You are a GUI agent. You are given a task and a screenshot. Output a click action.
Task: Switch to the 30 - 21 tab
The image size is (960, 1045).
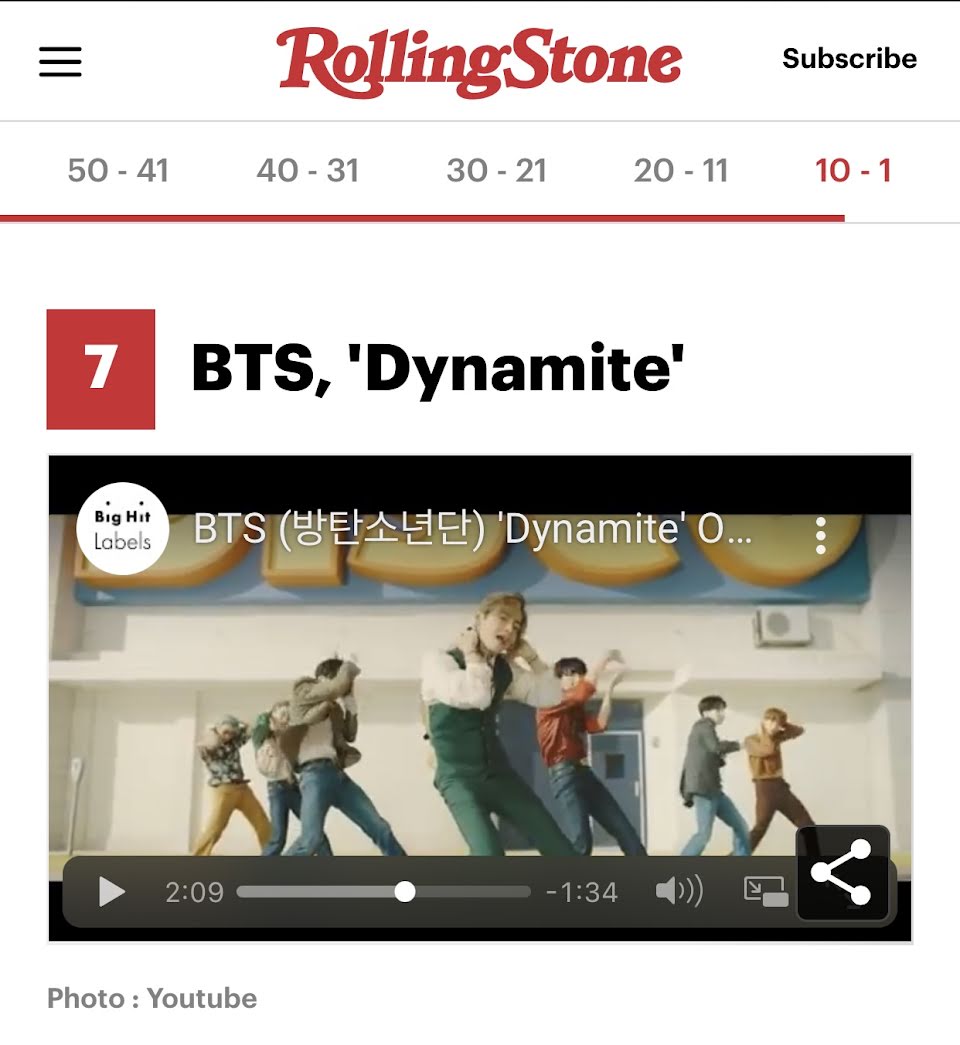(496, 171)
